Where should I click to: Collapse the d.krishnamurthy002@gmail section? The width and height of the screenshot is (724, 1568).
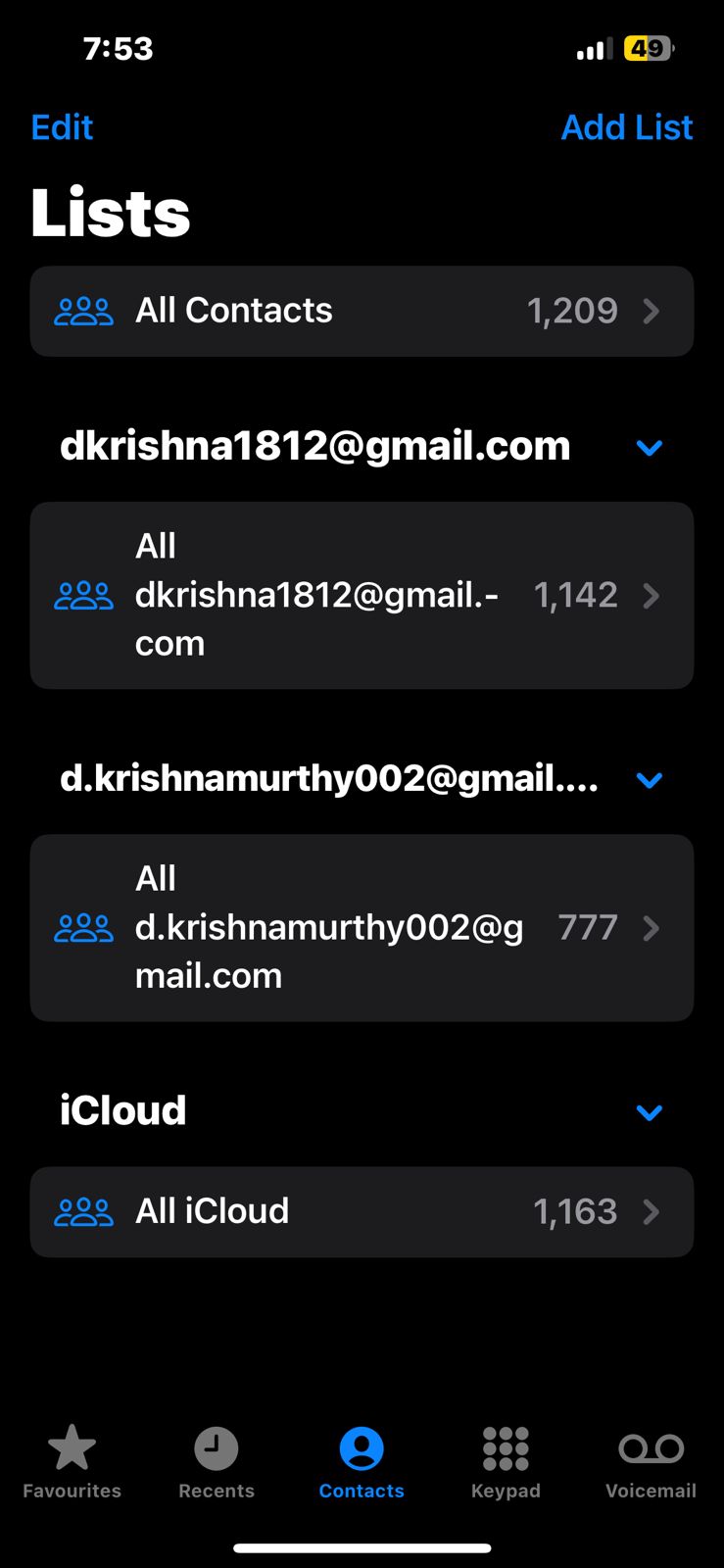[650, 780]
